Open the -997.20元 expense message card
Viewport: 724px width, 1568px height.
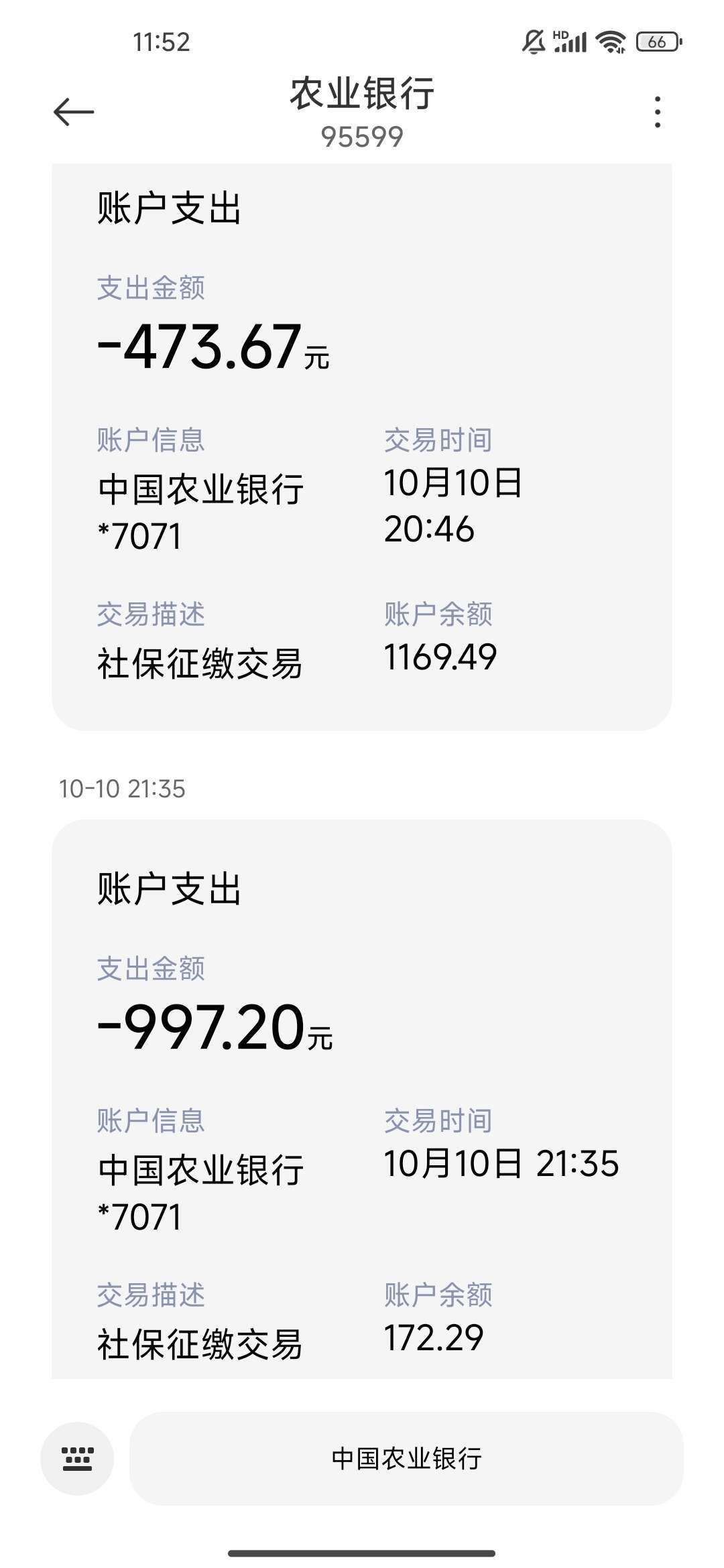[362, 1099]
